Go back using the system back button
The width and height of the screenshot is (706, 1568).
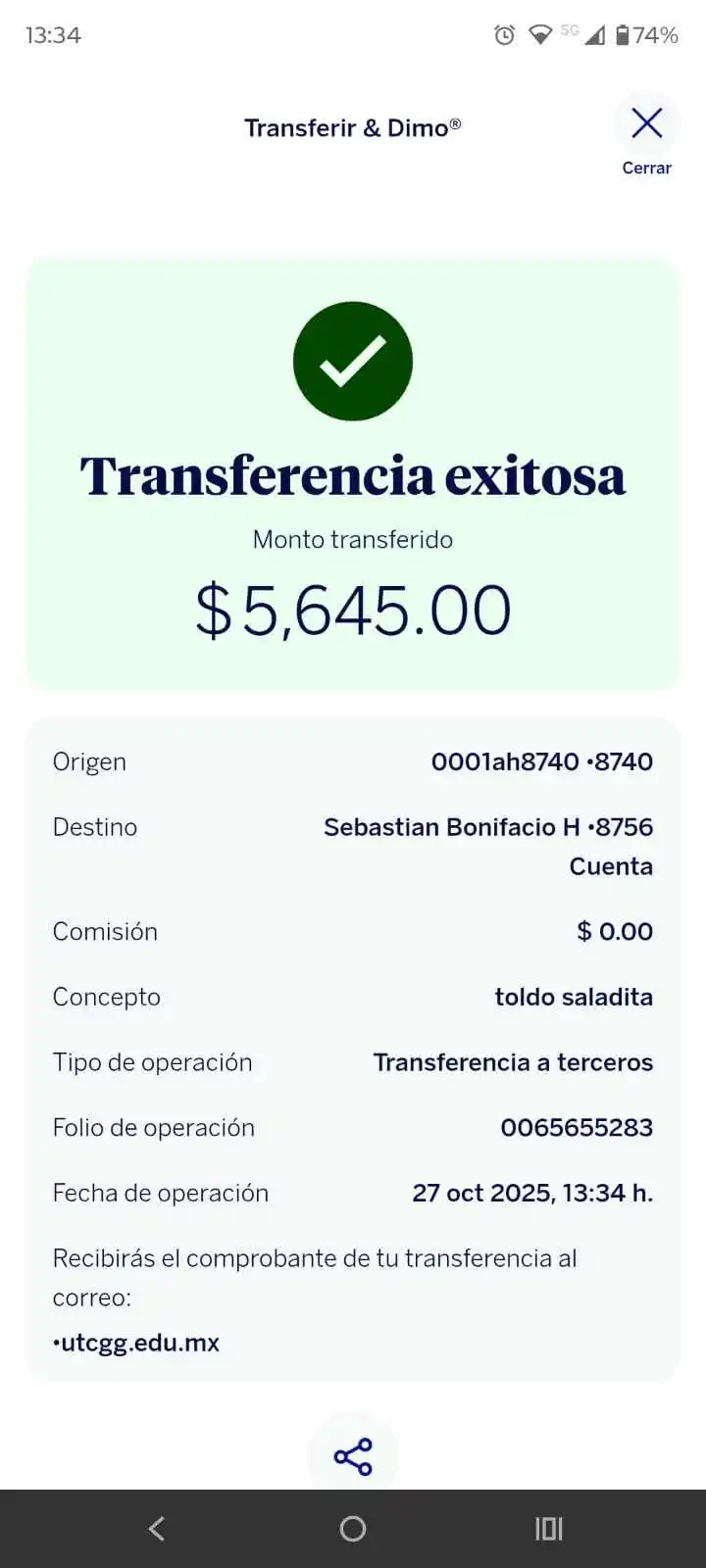click(157, 1529)
